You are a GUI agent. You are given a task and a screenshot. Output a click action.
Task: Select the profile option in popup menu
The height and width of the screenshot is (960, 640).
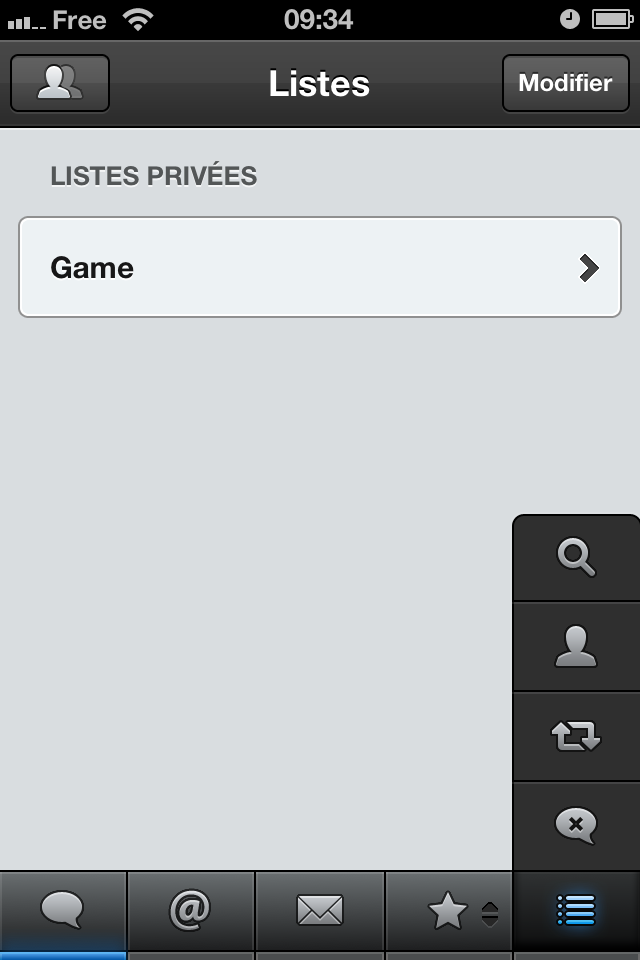576,647
